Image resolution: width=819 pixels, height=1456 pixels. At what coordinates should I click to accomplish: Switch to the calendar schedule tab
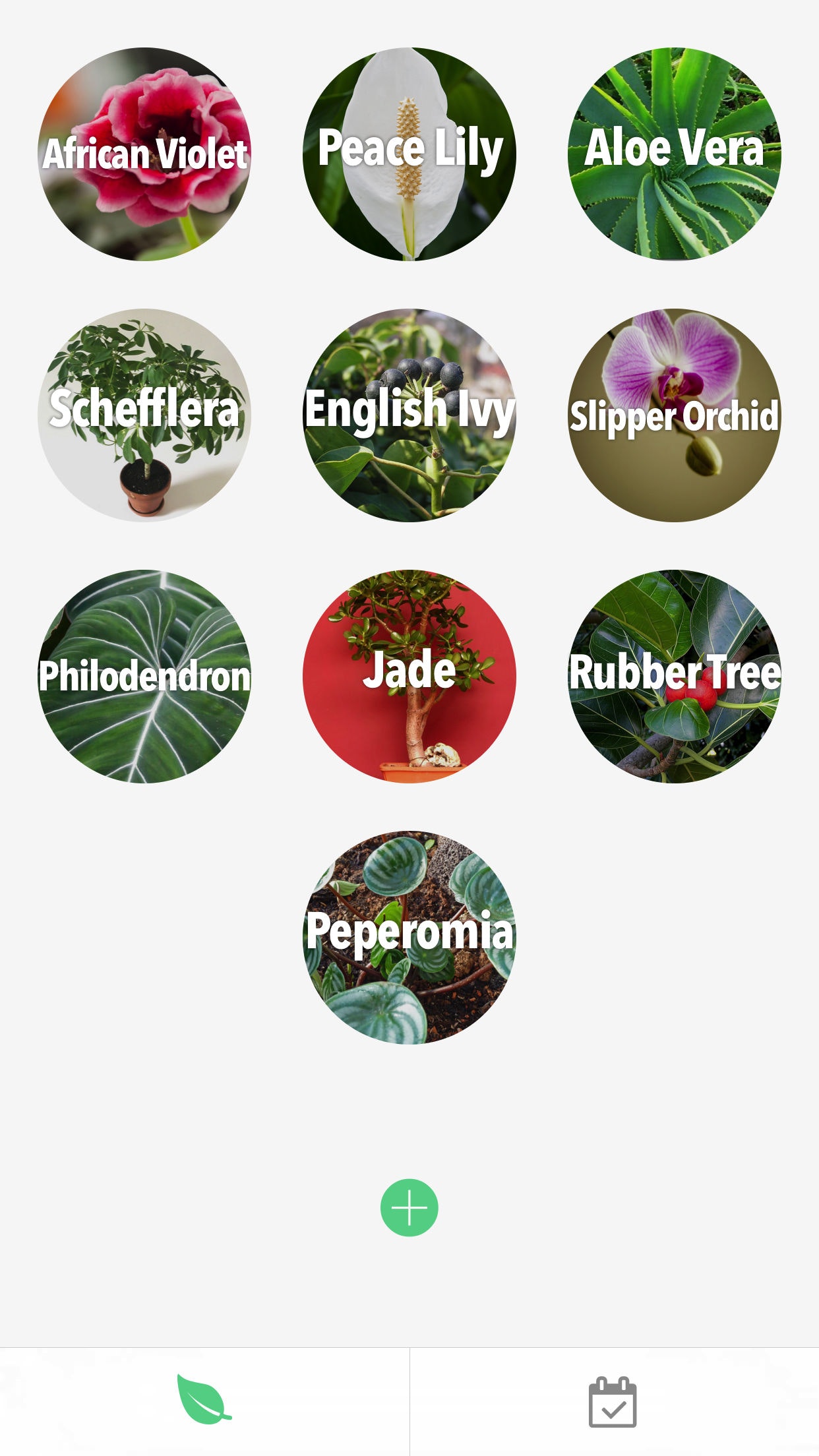coord(613,1402)
